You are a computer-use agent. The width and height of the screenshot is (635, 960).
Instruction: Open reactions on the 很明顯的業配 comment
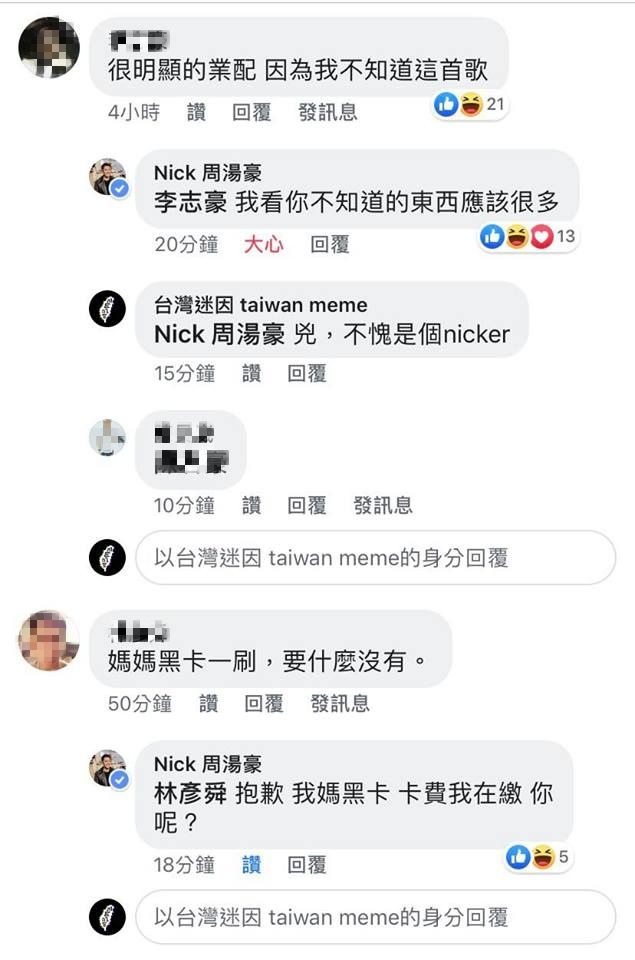coord(471,104)
